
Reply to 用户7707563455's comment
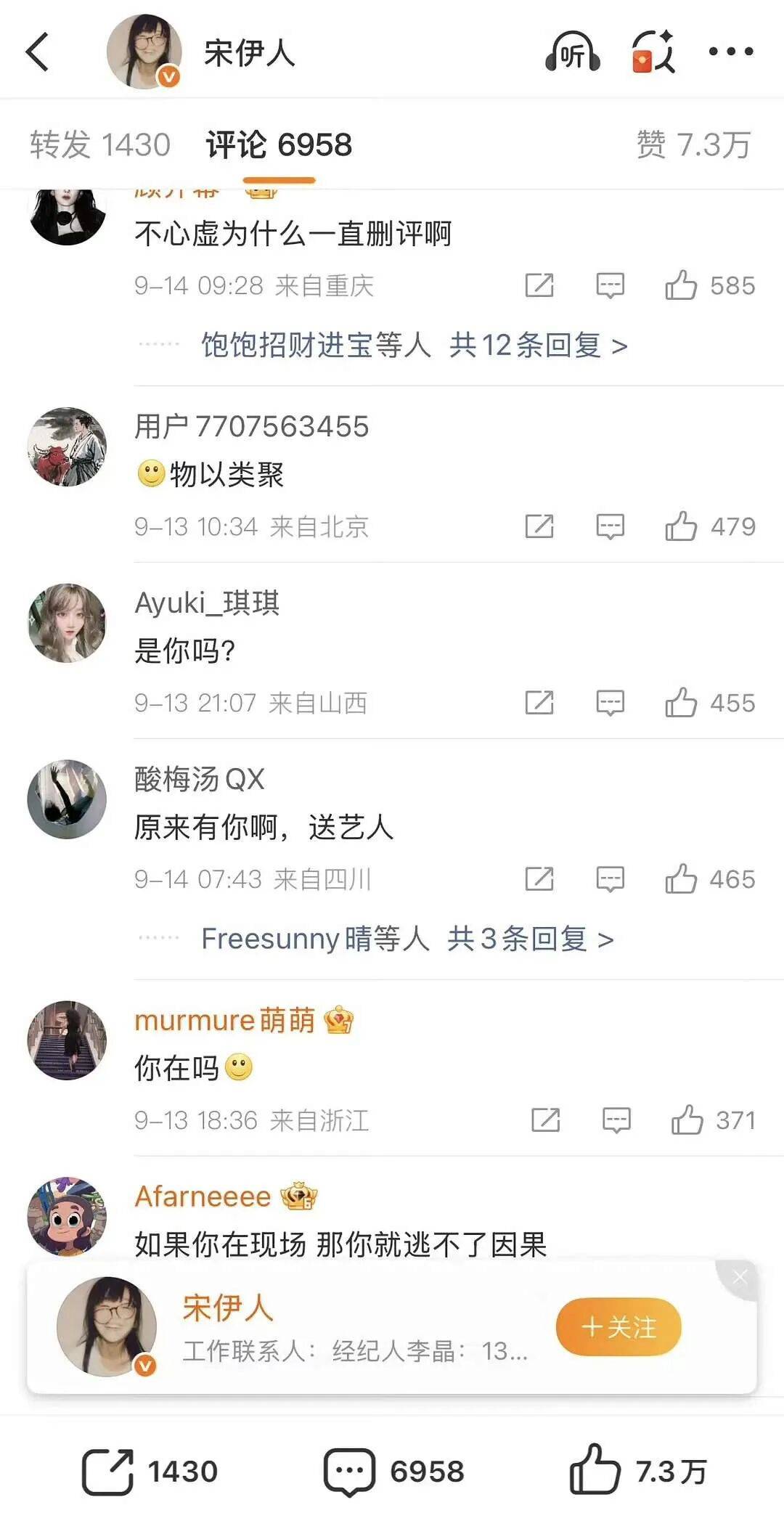click(610, 526)
